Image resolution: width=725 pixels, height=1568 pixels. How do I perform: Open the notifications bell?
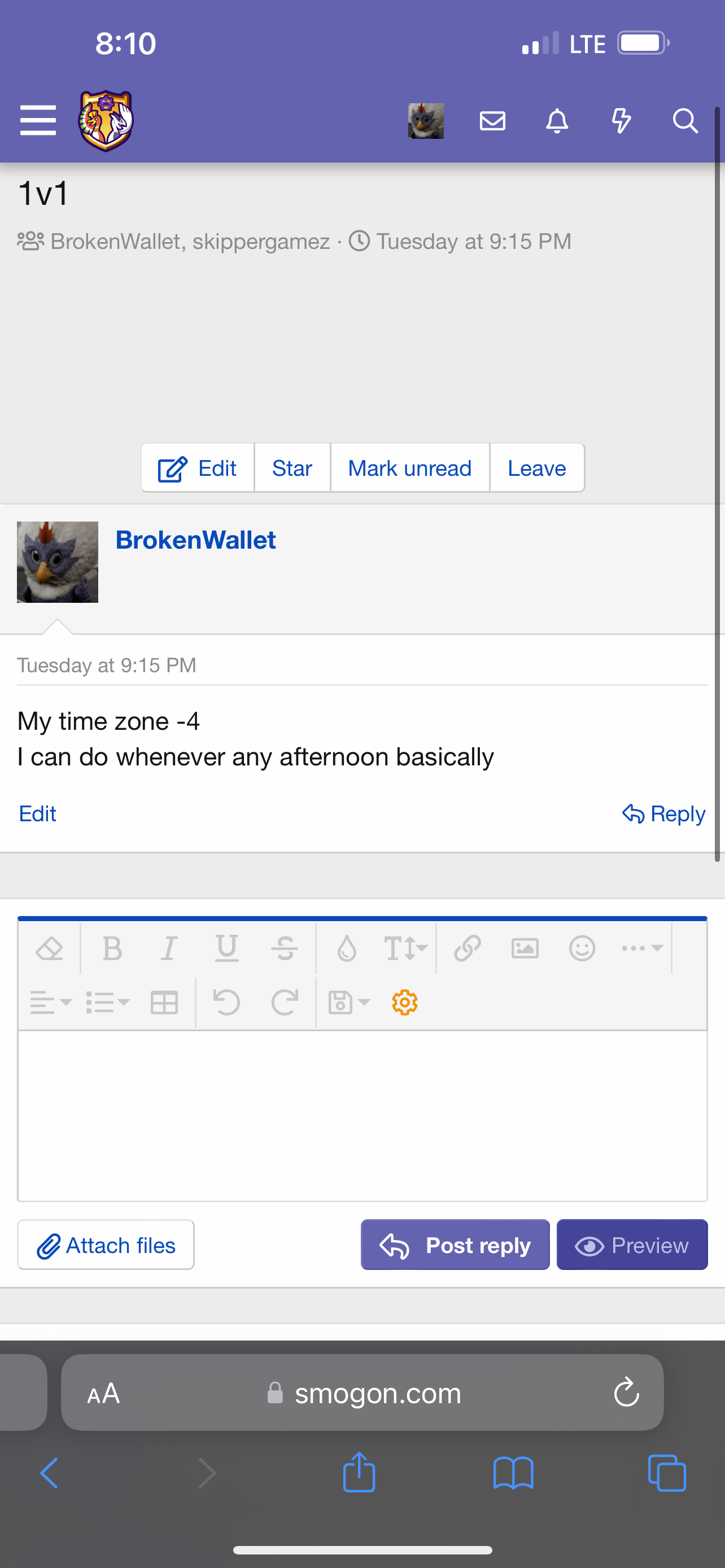[557, 121]
